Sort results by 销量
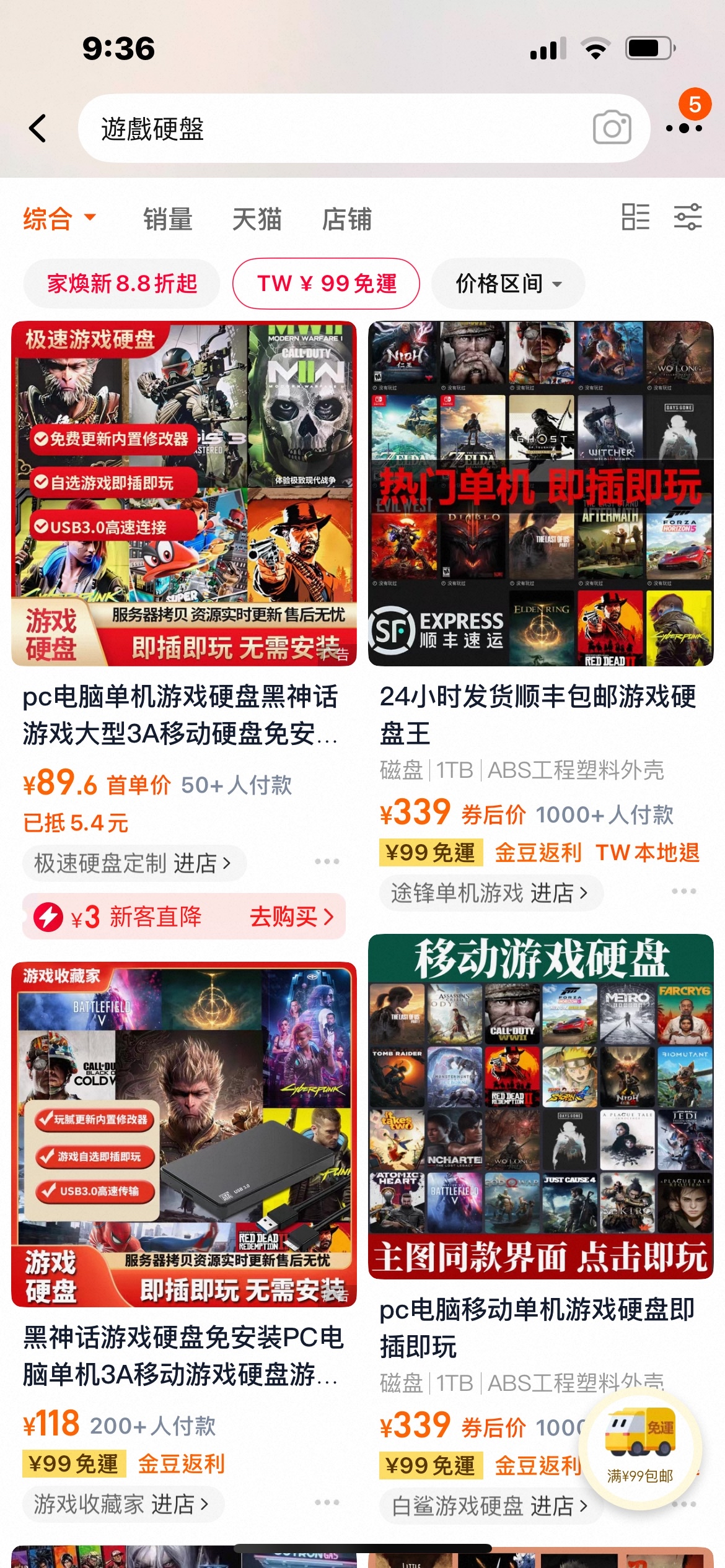This screenshot has width=725, height=1568. (167, 219)
